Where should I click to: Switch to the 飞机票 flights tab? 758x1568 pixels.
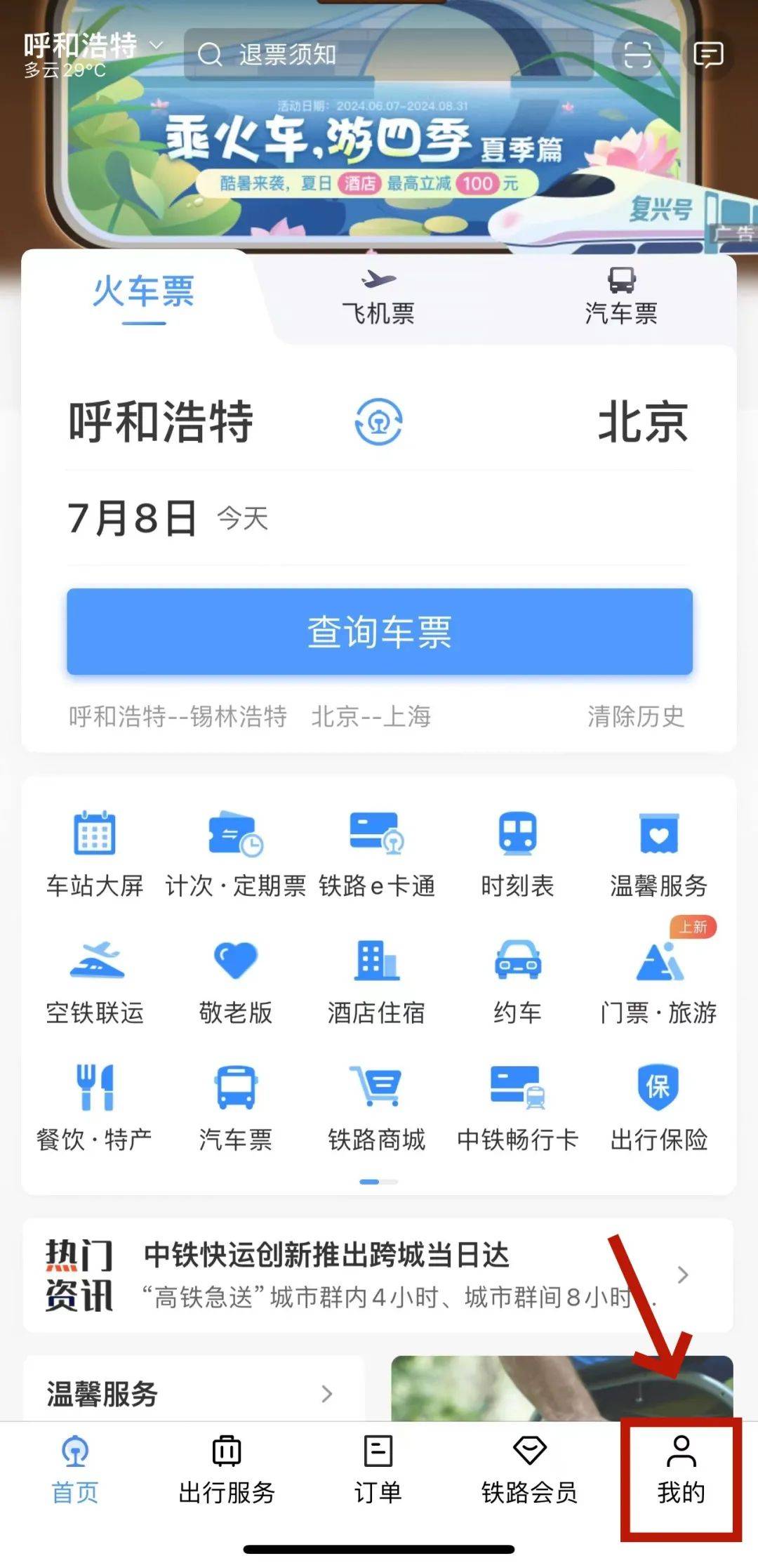(379, 298)
